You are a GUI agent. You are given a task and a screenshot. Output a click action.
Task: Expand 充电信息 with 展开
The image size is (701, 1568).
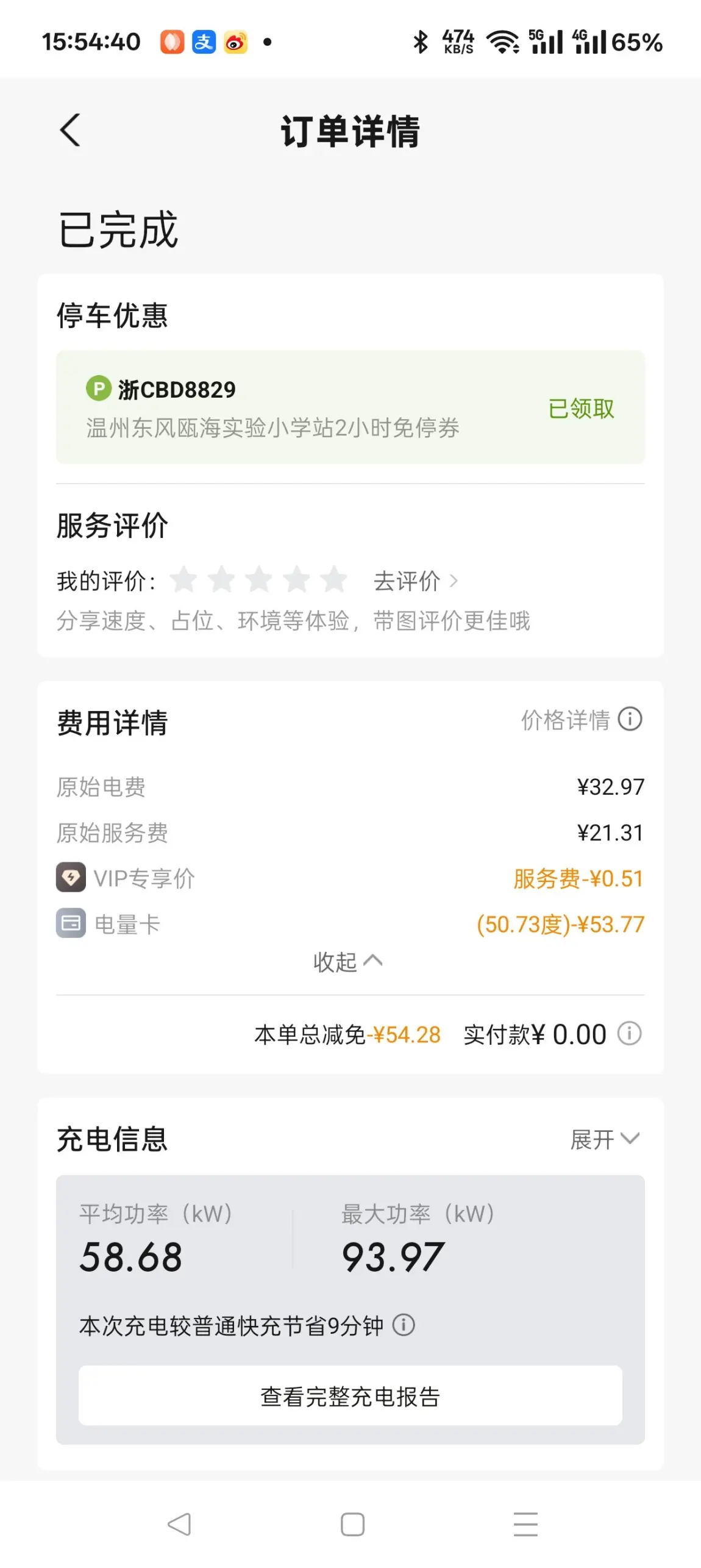pos(603,1139)
